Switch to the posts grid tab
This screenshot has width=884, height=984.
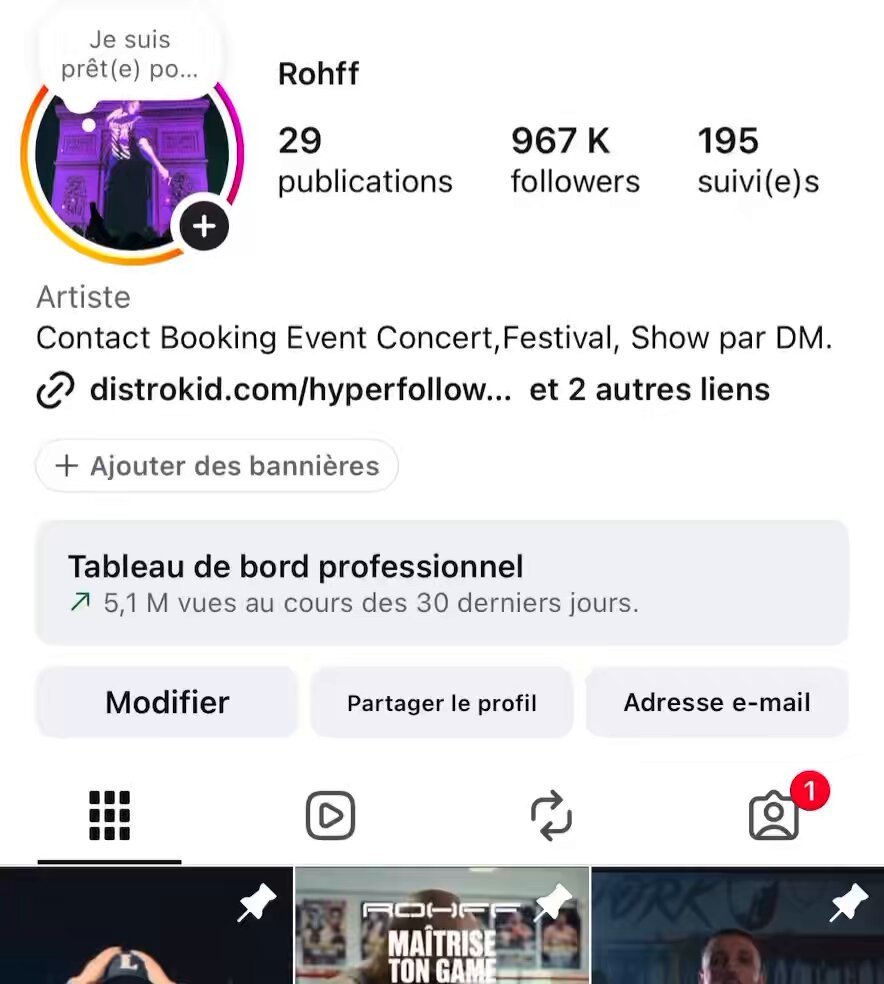[109, 815]
